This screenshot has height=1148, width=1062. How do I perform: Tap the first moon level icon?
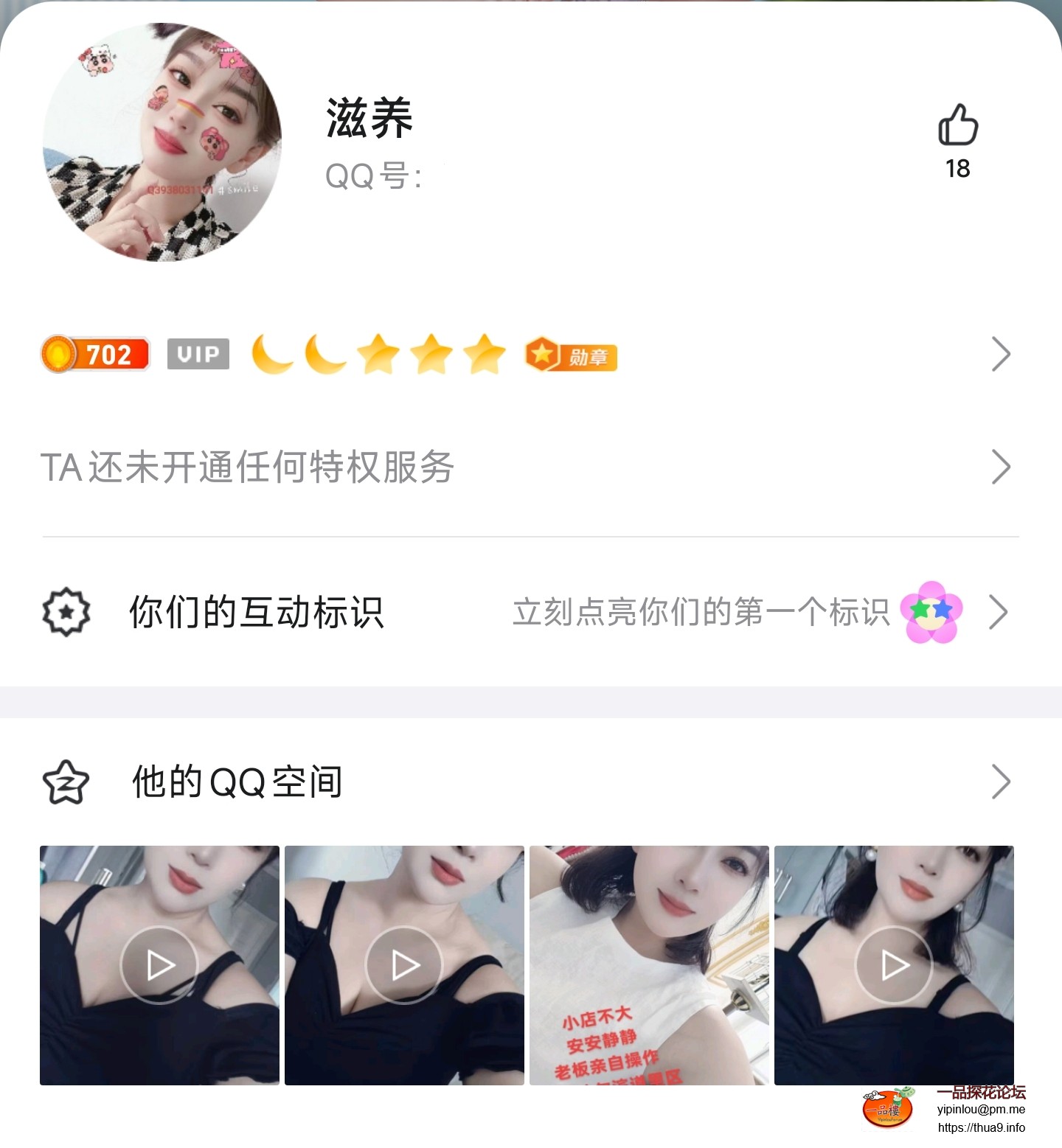[x=271, y=355]
